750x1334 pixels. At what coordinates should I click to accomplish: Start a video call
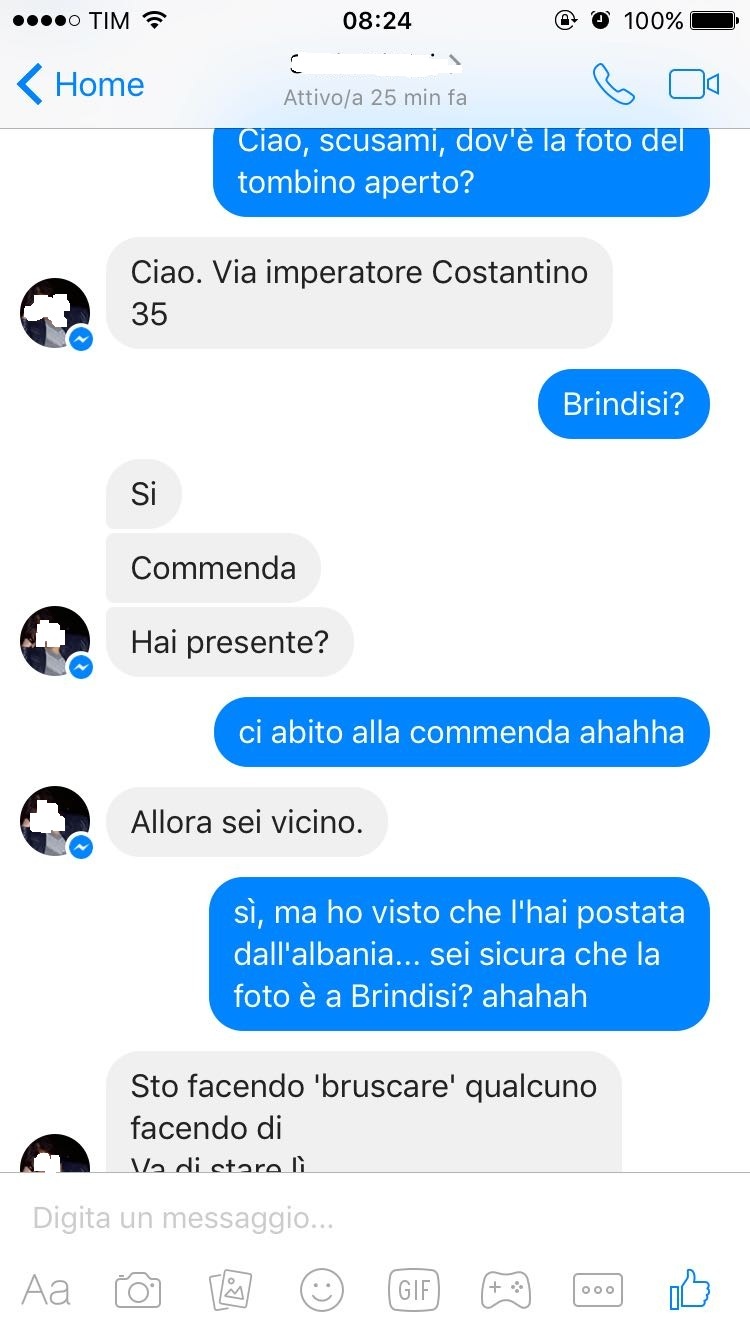pos(694,85)
